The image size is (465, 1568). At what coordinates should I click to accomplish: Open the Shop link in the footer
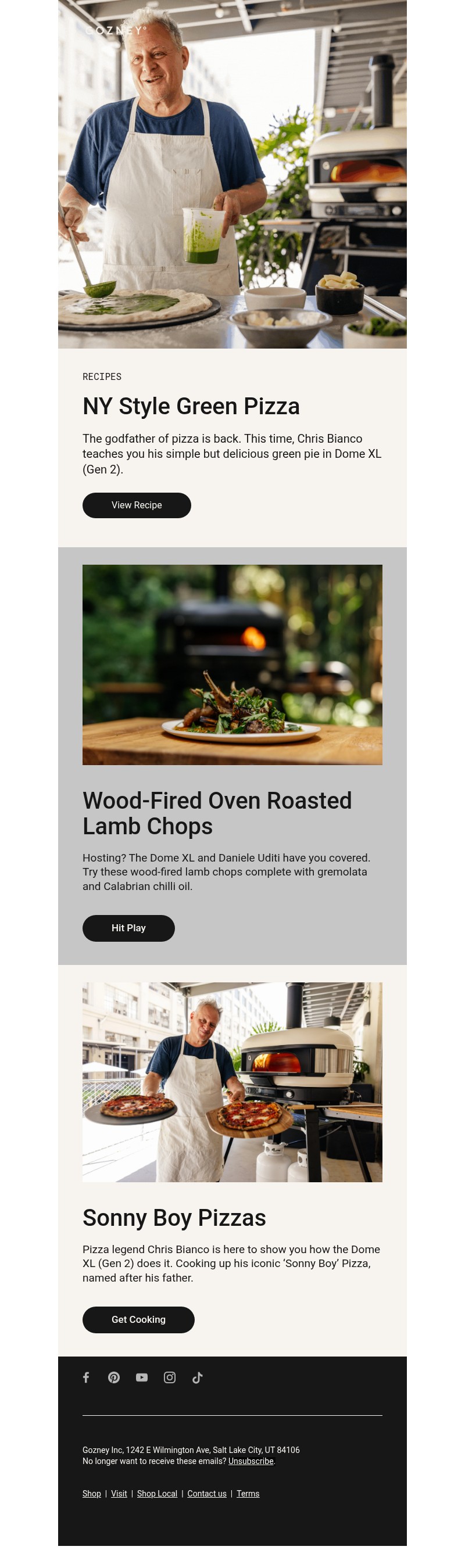pyautogui.click(x=92, y=1493)
